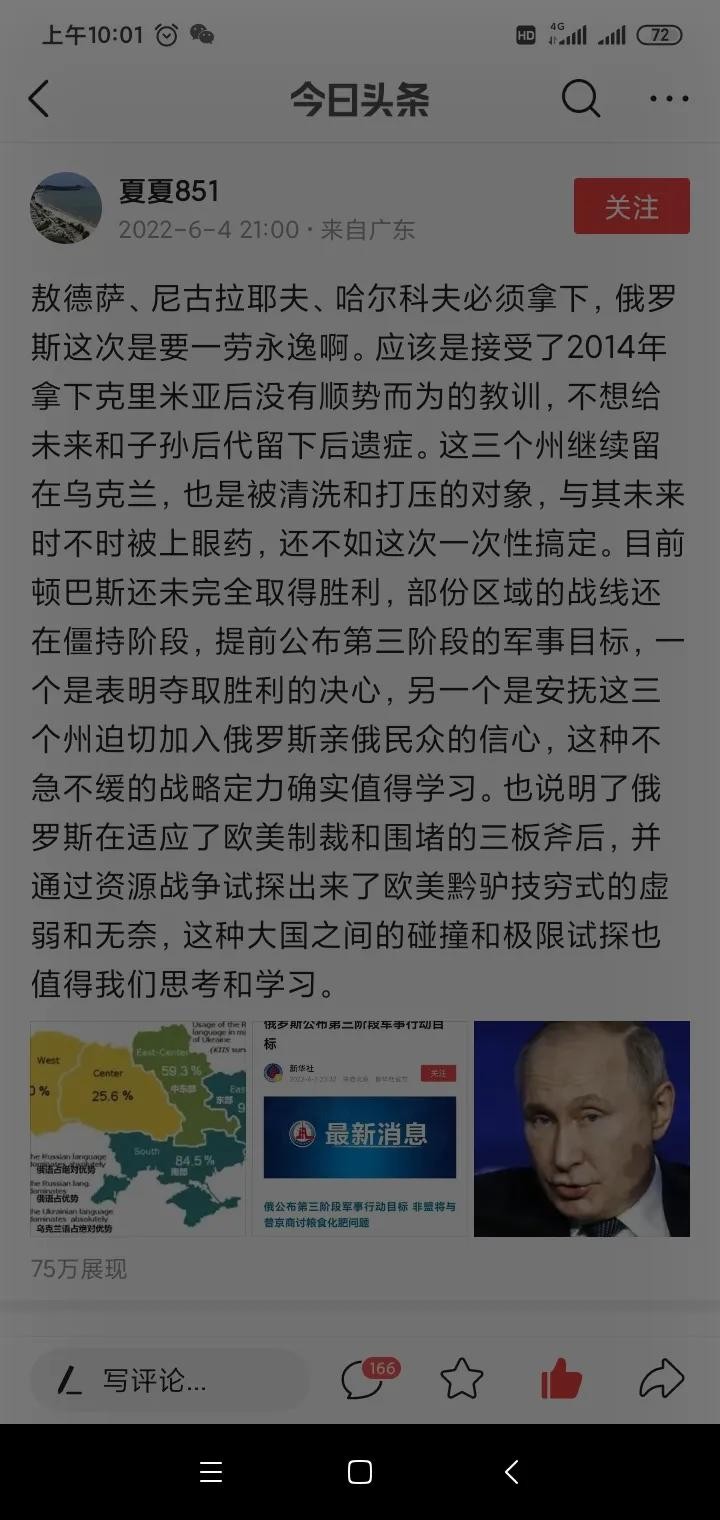
Task: Favorite this post with the star icon
Action: click(462, 1380)
